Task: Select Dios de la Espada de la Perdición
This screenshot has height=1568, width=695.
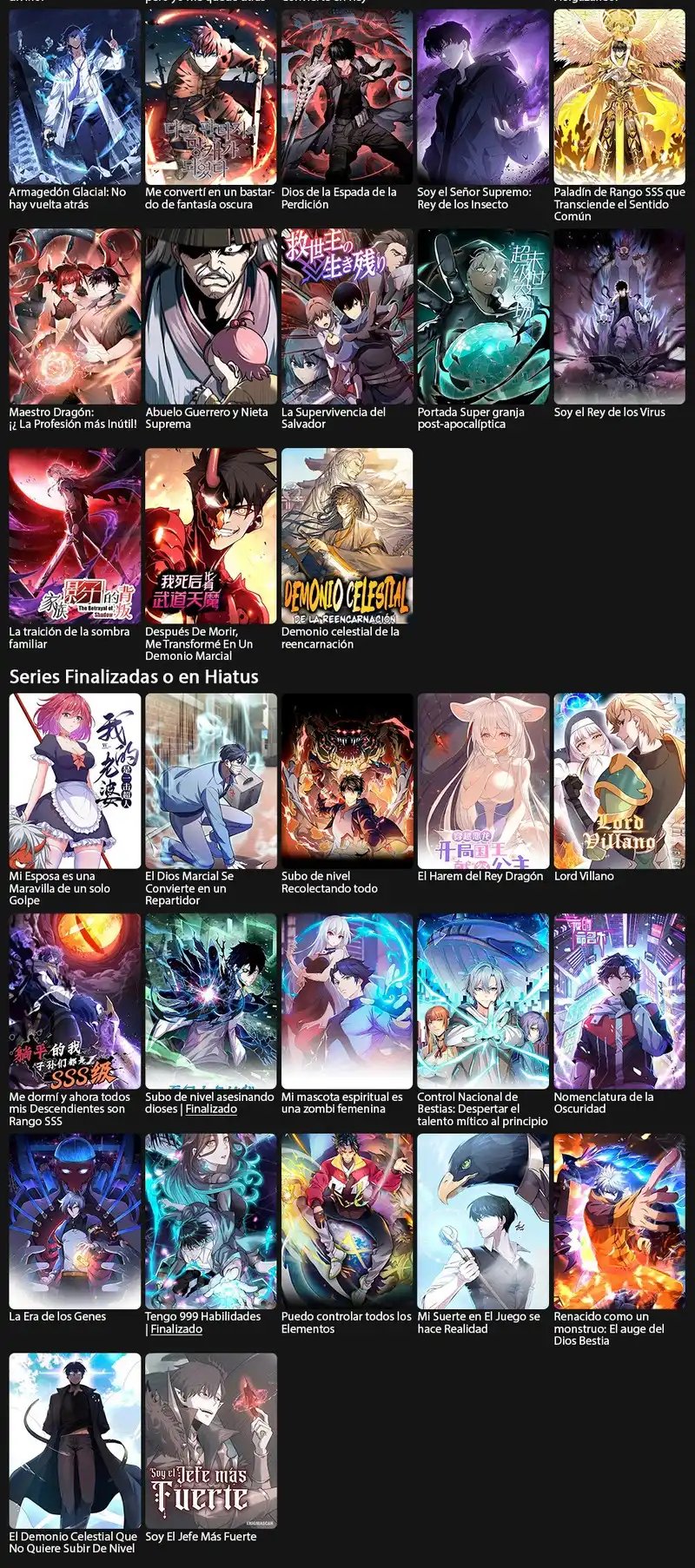Action: [347, 96]
